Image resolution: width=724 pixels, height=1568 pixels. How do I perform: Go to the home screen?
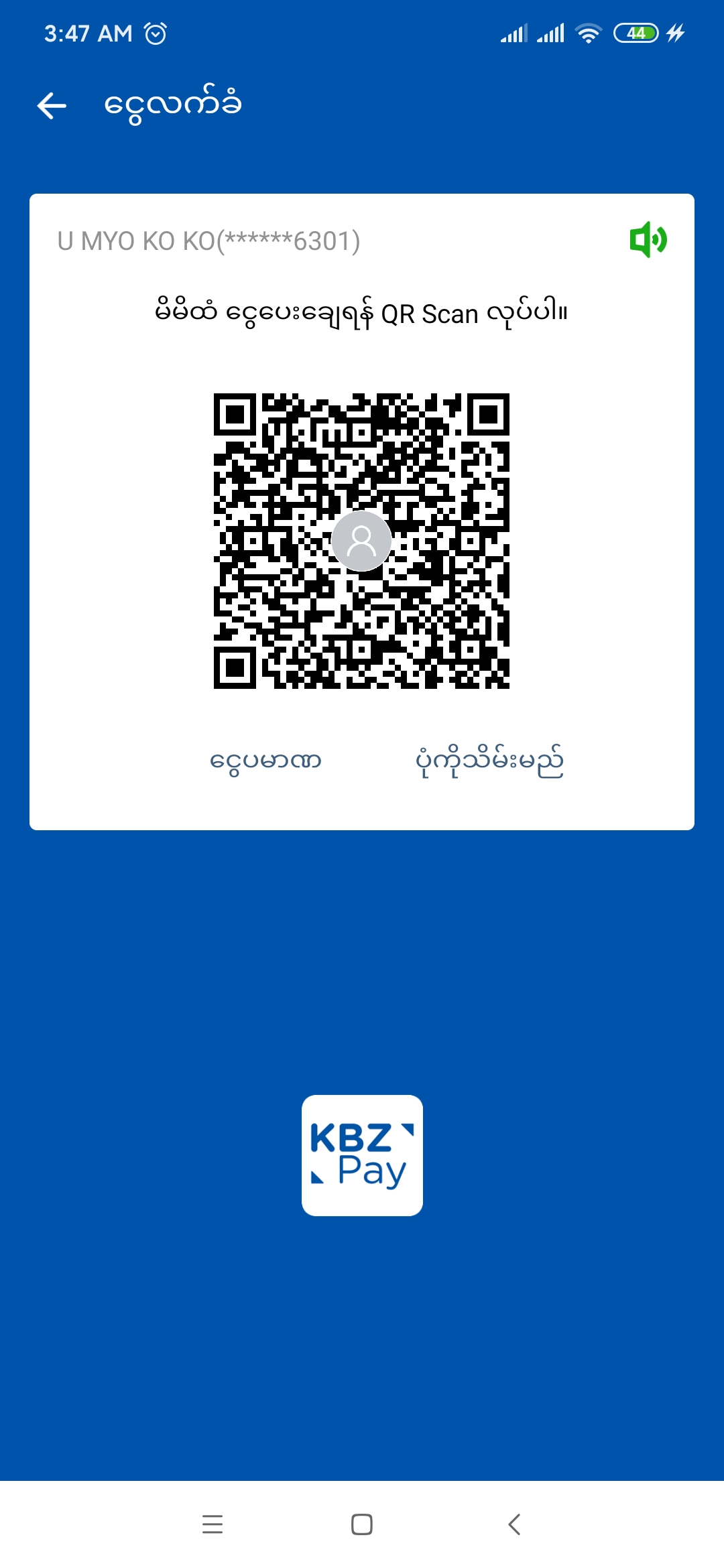[x=362, y=1524]
